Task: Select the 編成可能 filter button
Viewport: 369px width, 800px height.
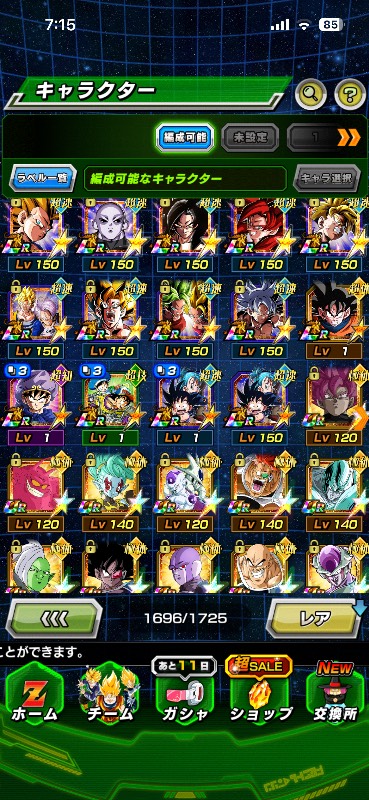Action: [184, 137]
